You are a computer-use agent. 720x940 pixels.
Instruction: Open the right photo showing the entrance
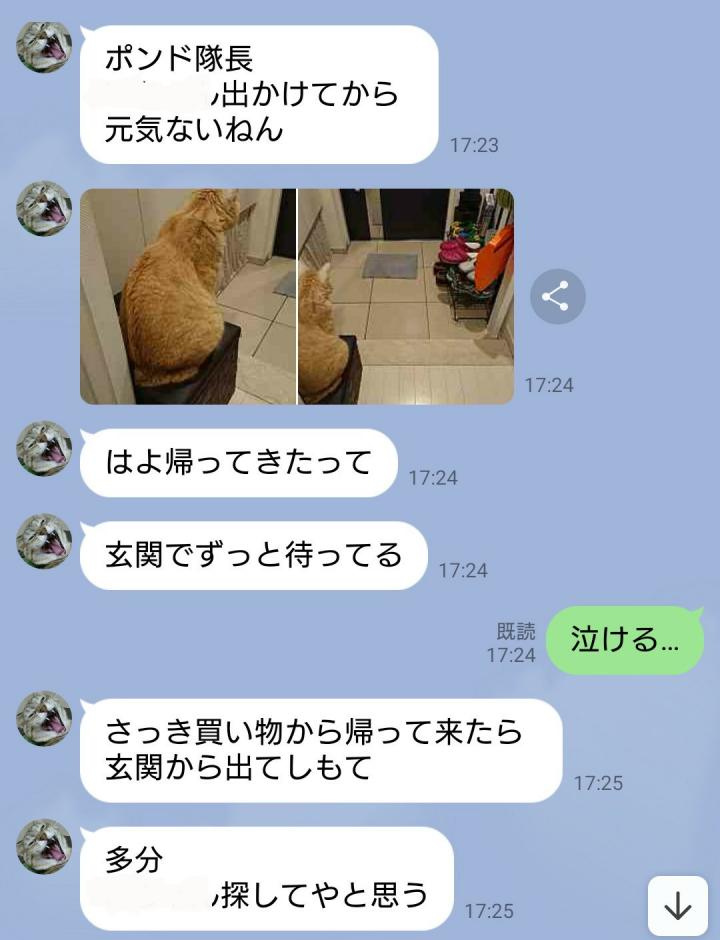pos(406,296)
